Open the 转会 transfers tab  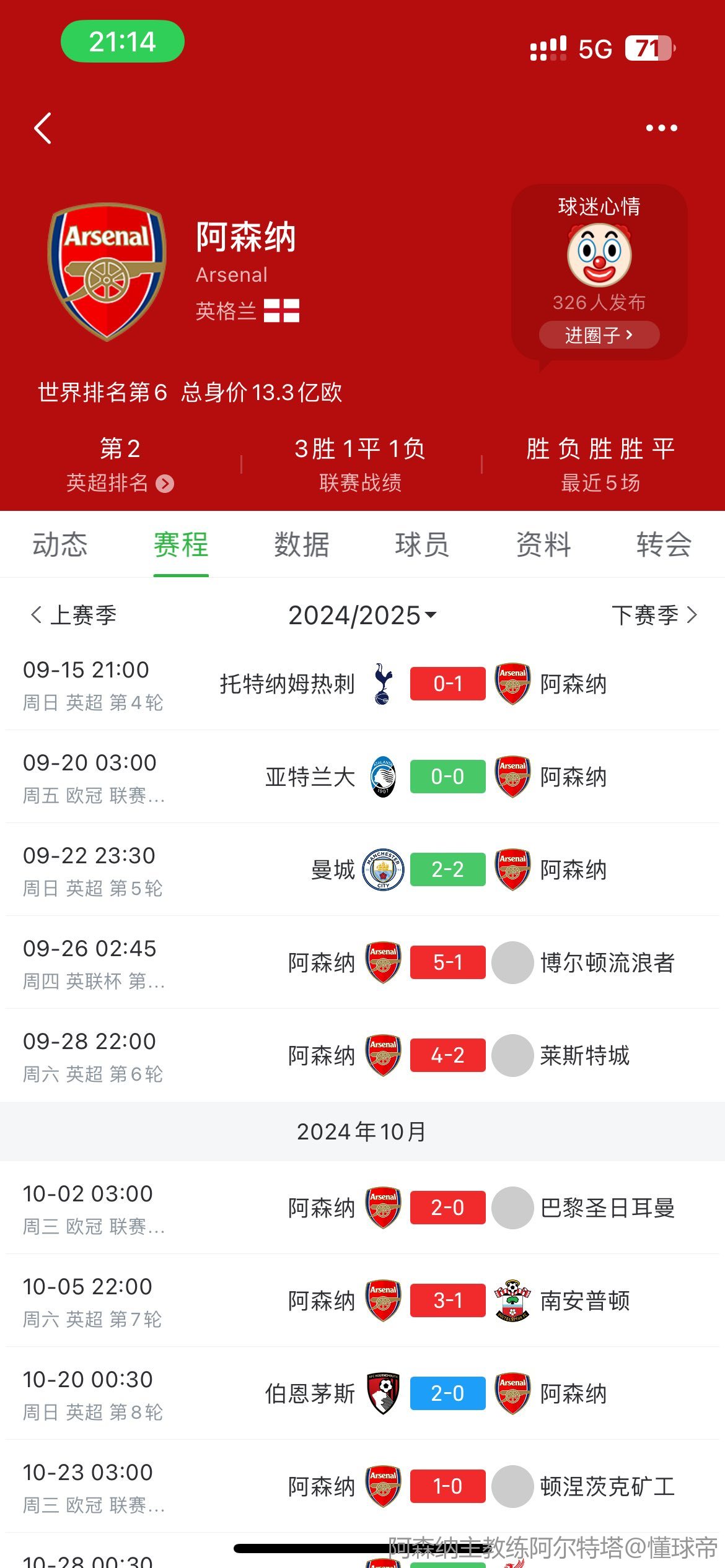664,544
